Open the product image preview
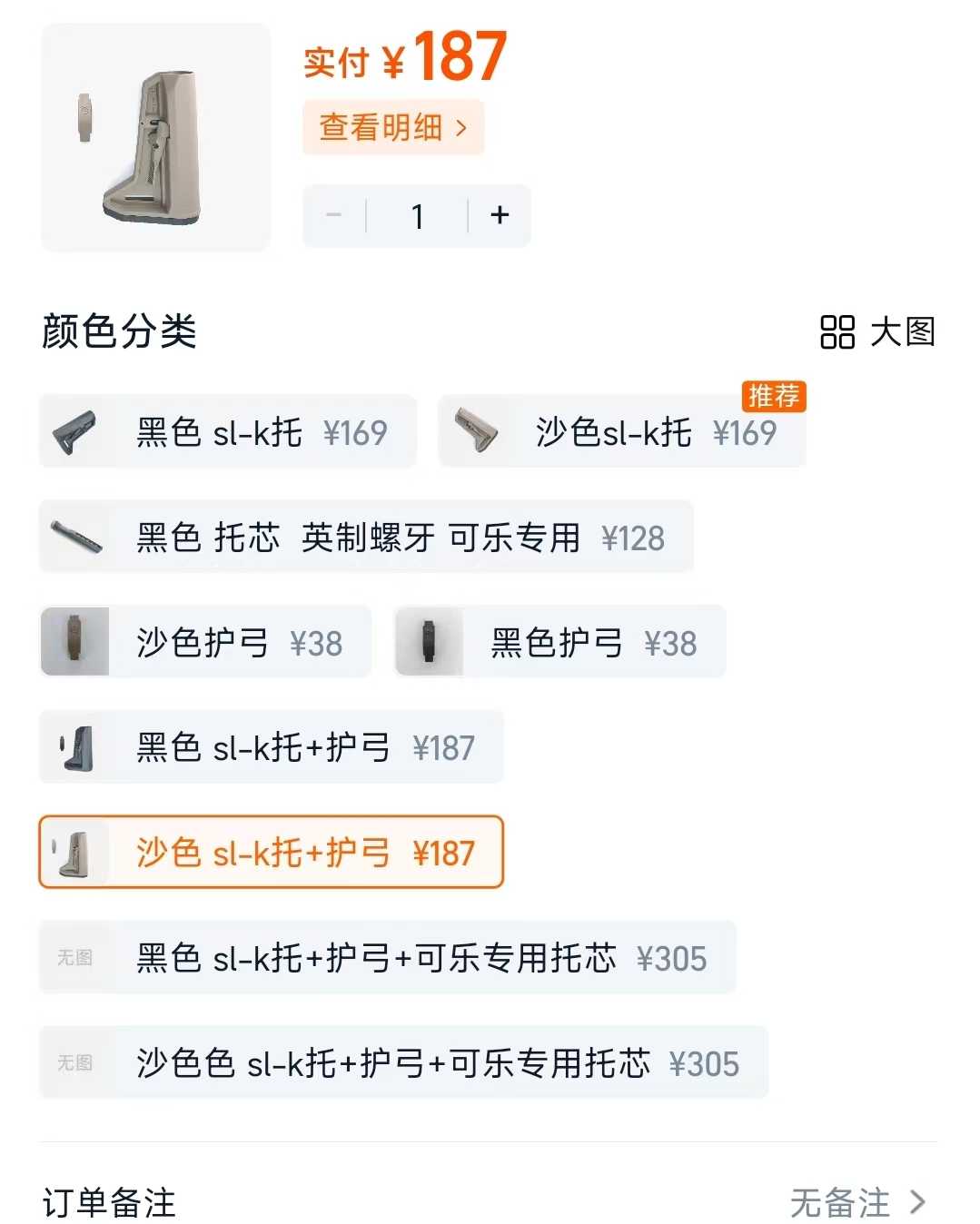 tap(155, 137)
